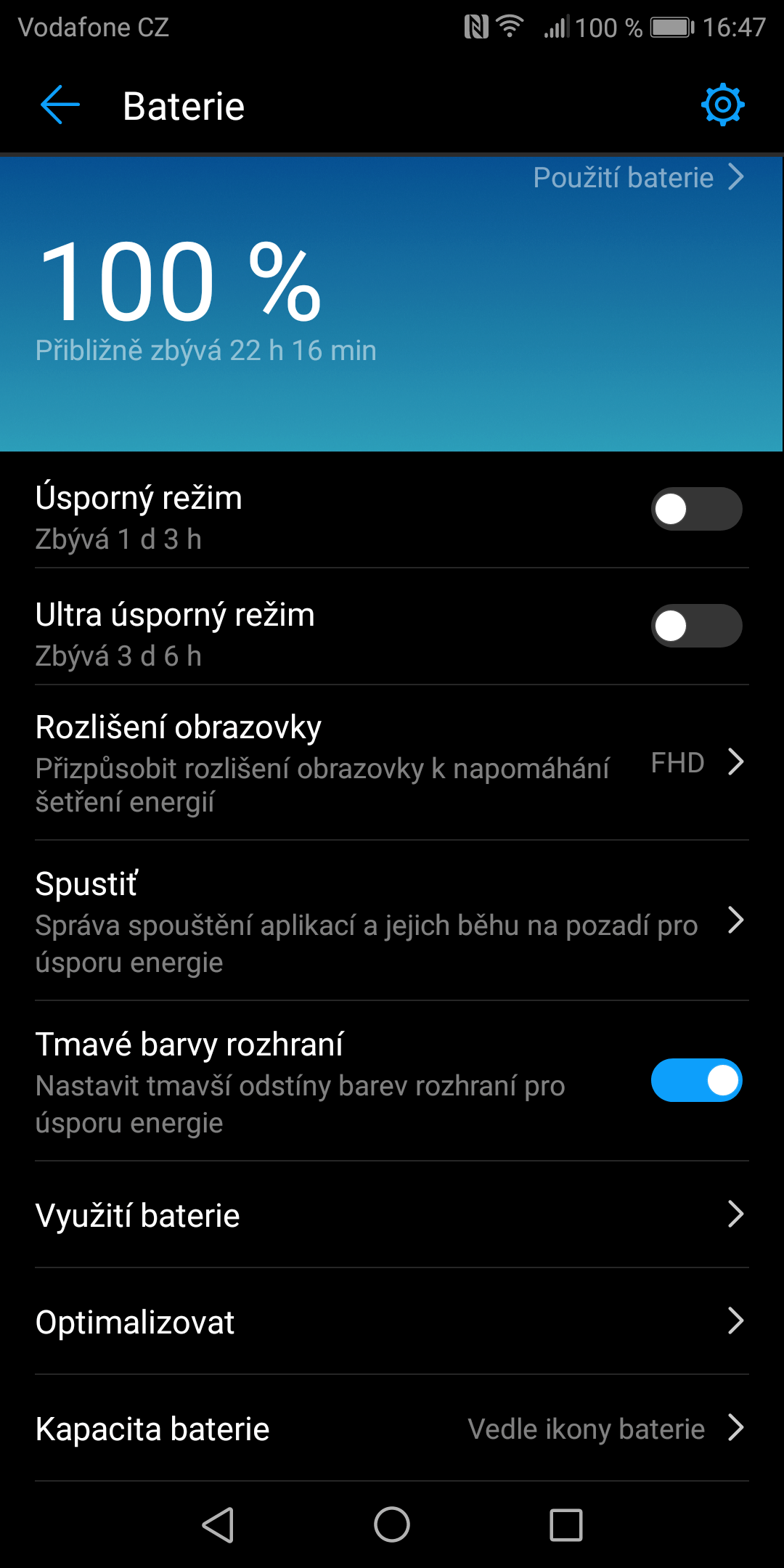Open battery settings gear icon

point(722,105)
